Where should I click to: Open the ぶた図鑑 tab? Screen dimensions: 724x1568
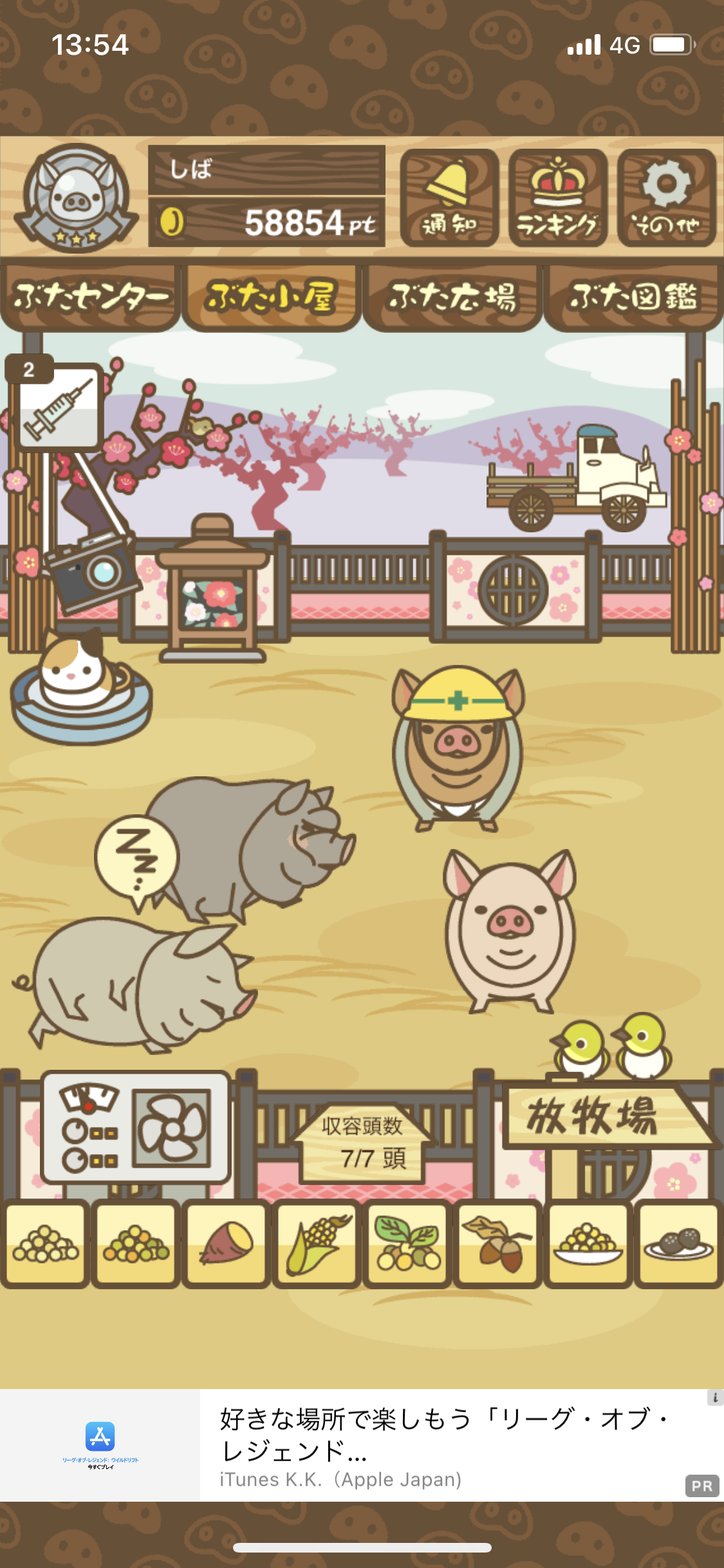pos(633,297)
